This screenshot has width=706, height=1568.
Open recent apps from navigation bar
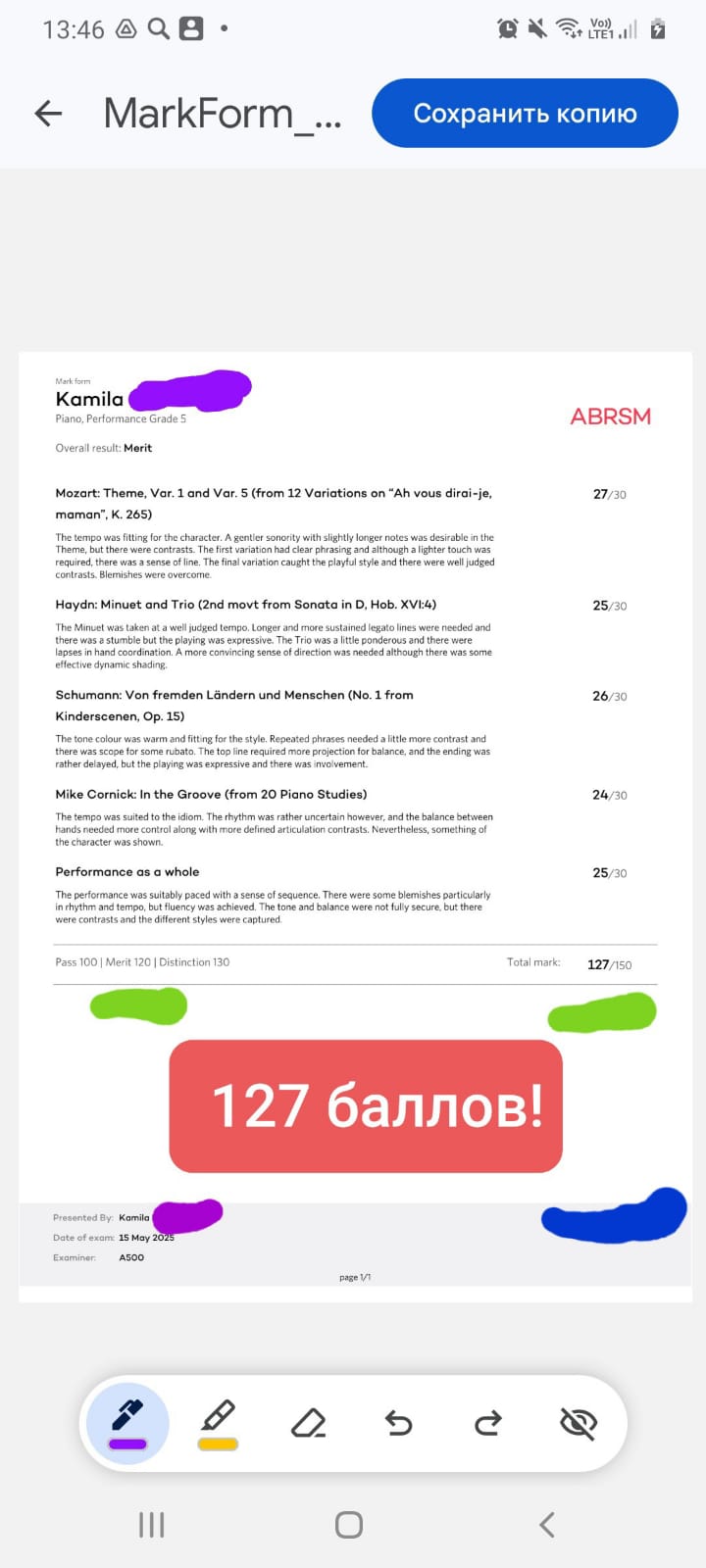[151, 1525]
